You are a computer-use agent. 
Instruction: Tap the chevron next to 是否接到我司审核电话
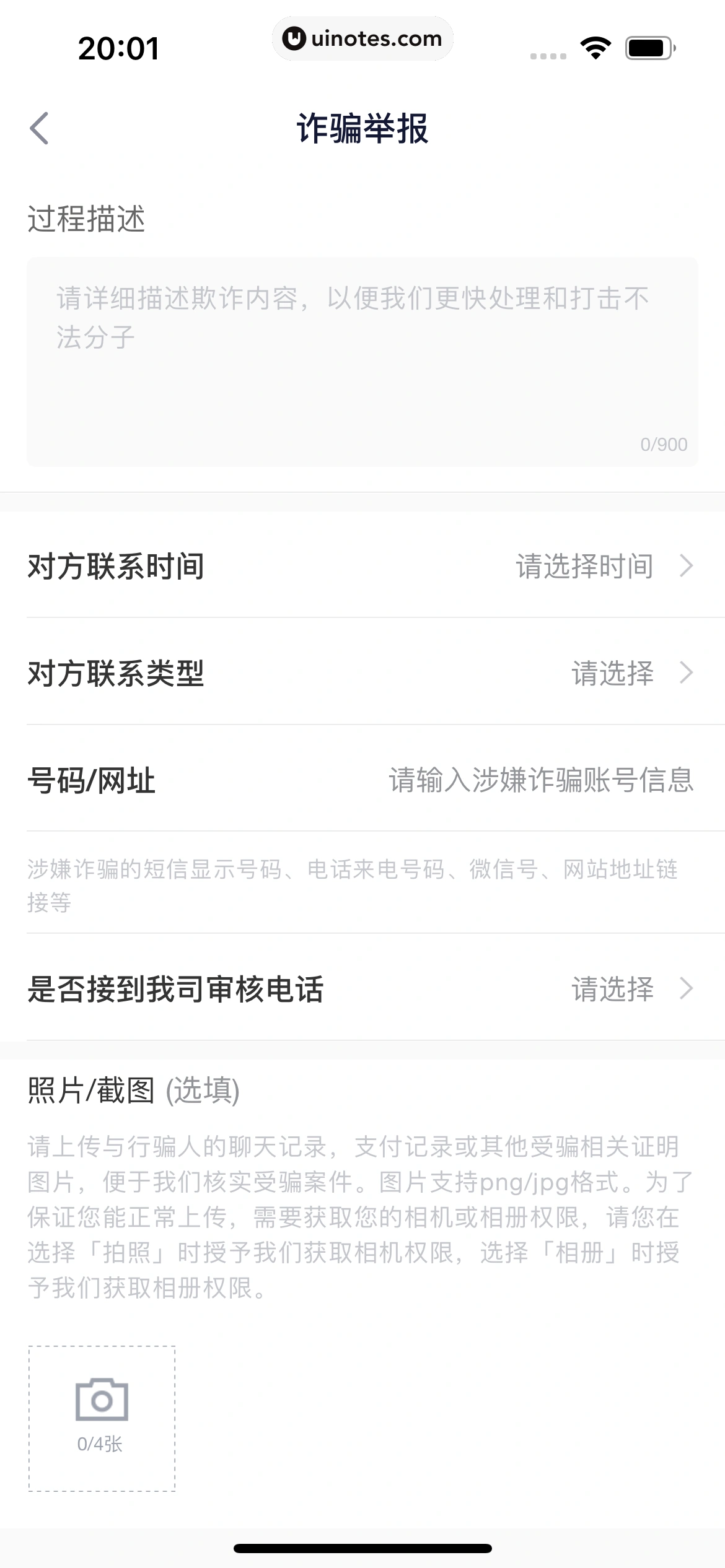685,990
